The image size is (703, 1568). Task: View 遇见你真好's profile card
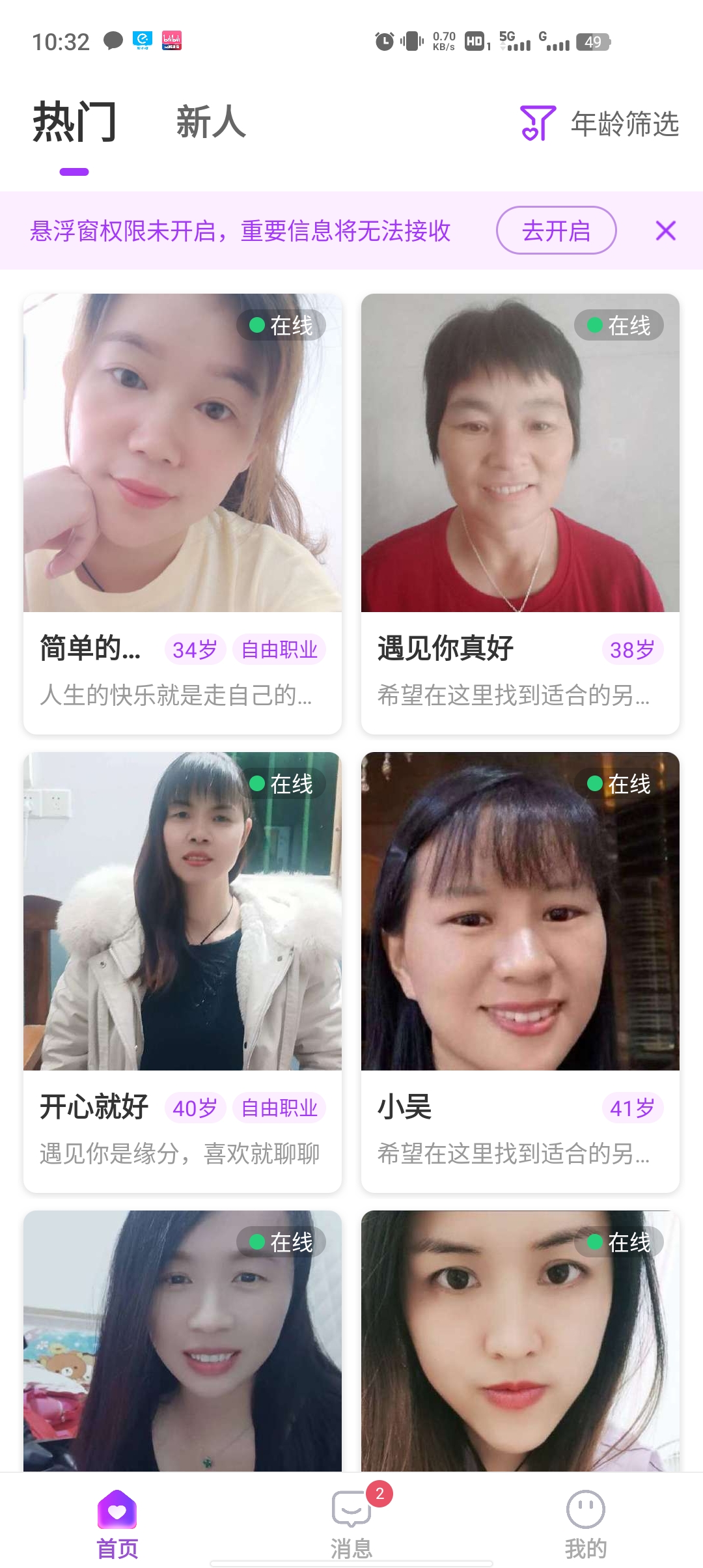tap(520, 514)
